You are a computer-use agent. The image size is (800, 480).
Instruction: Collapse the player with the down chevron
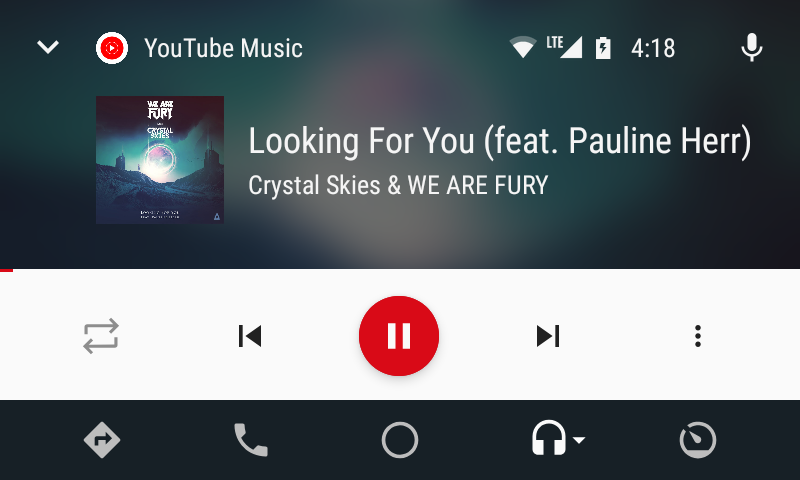48,47
